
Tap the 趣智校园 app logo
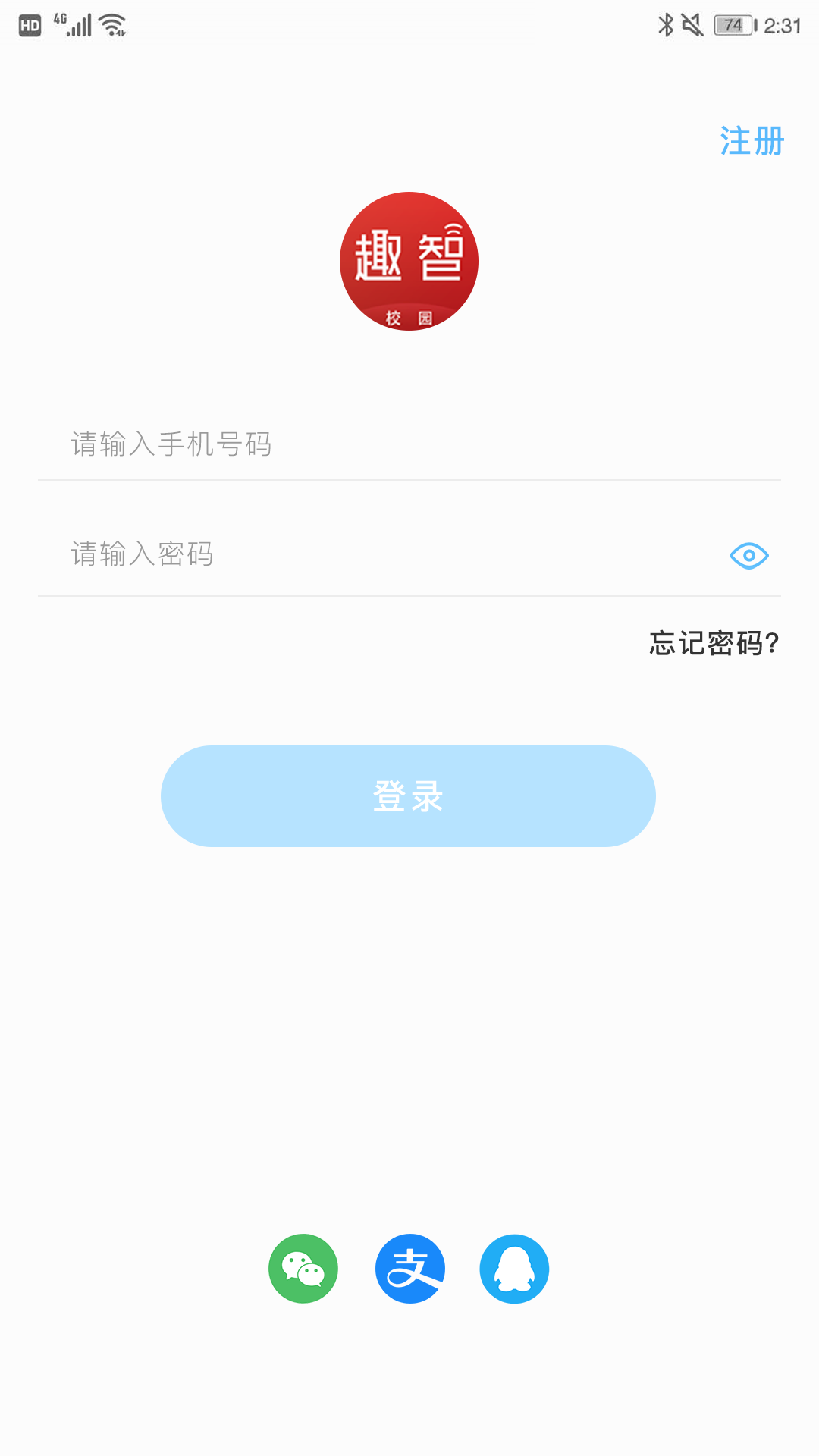point(409,261)
